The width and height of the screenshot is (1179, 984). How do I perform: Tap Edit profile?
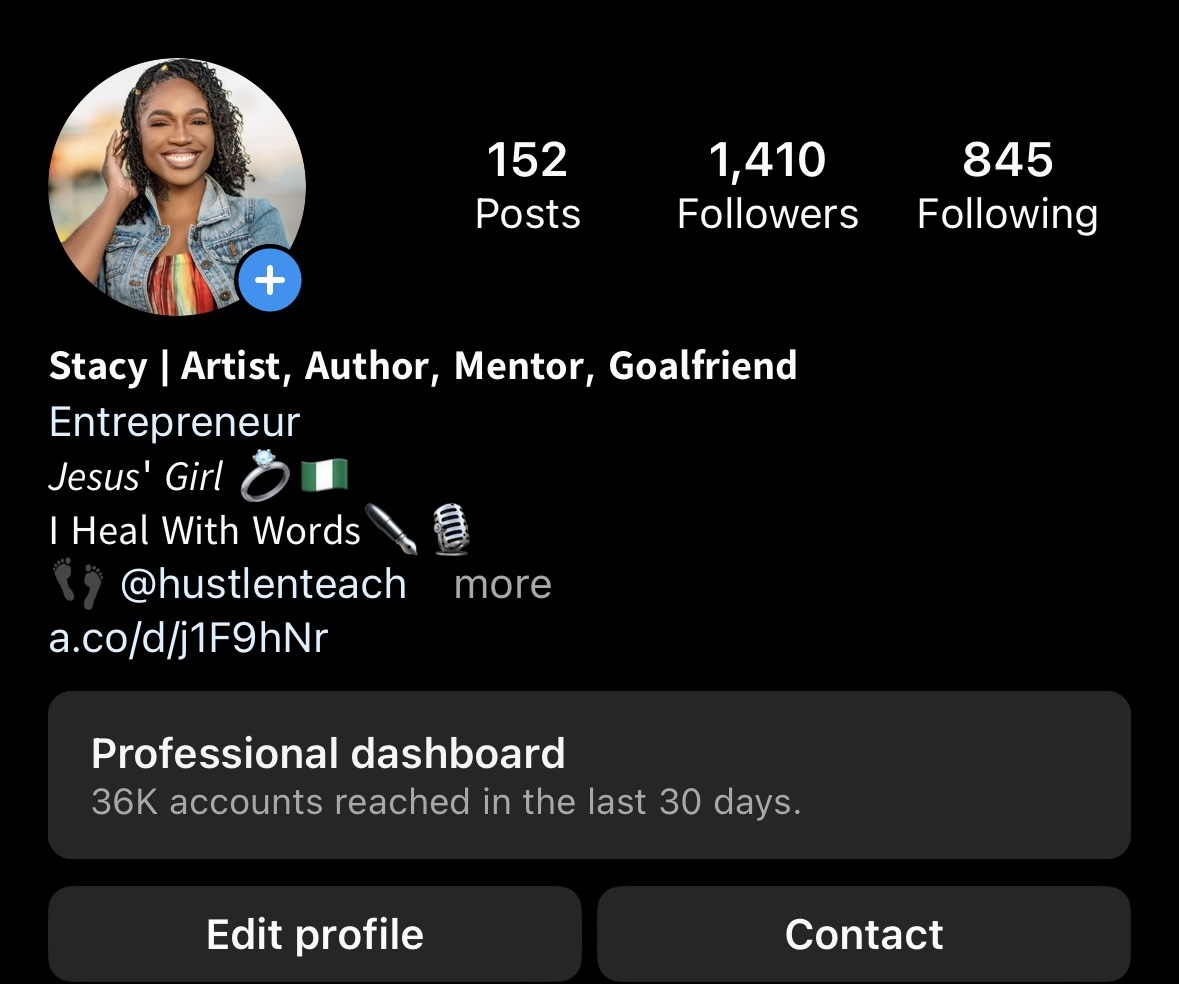[x=315, y=934]
